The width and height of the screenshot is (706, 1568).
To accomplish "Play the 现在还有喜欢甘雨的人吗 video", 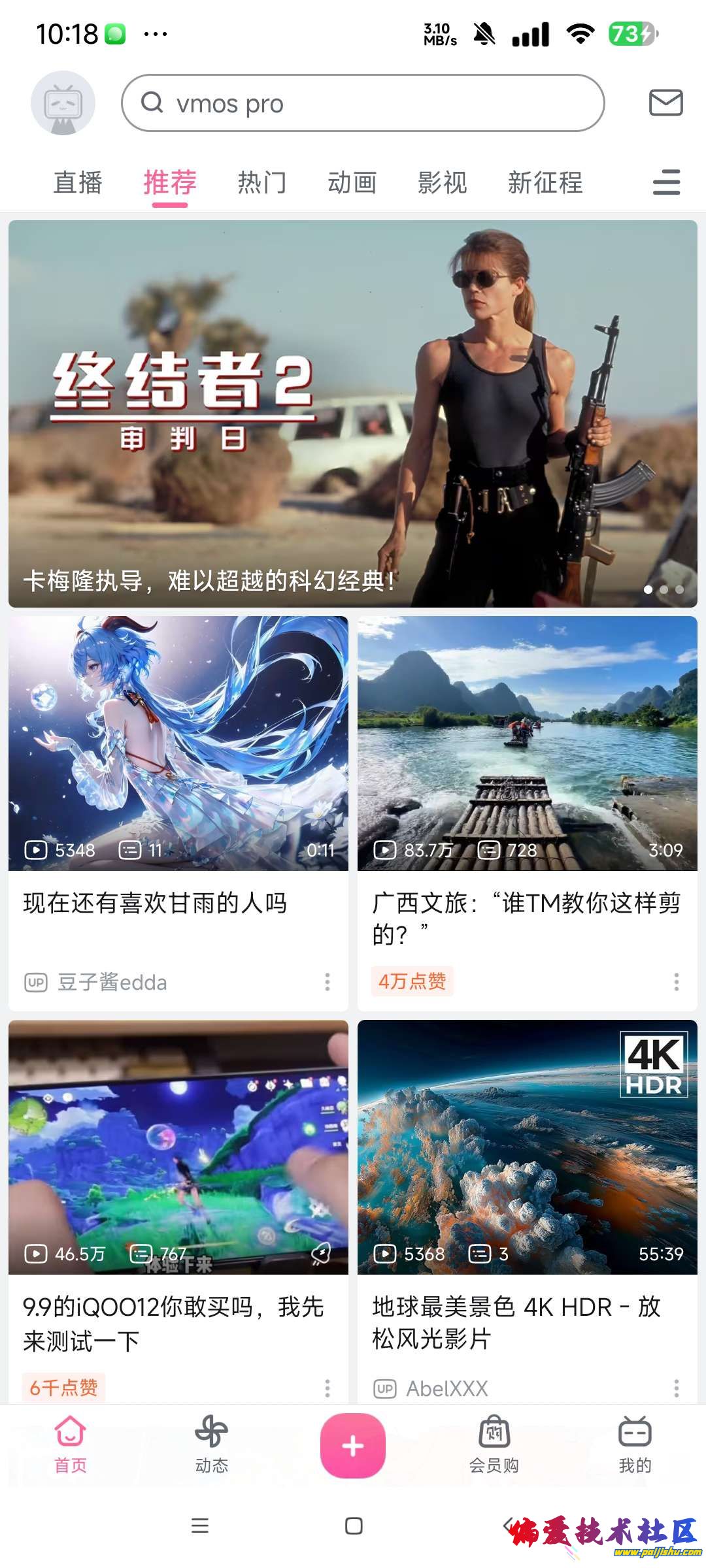I will [178, 743].
